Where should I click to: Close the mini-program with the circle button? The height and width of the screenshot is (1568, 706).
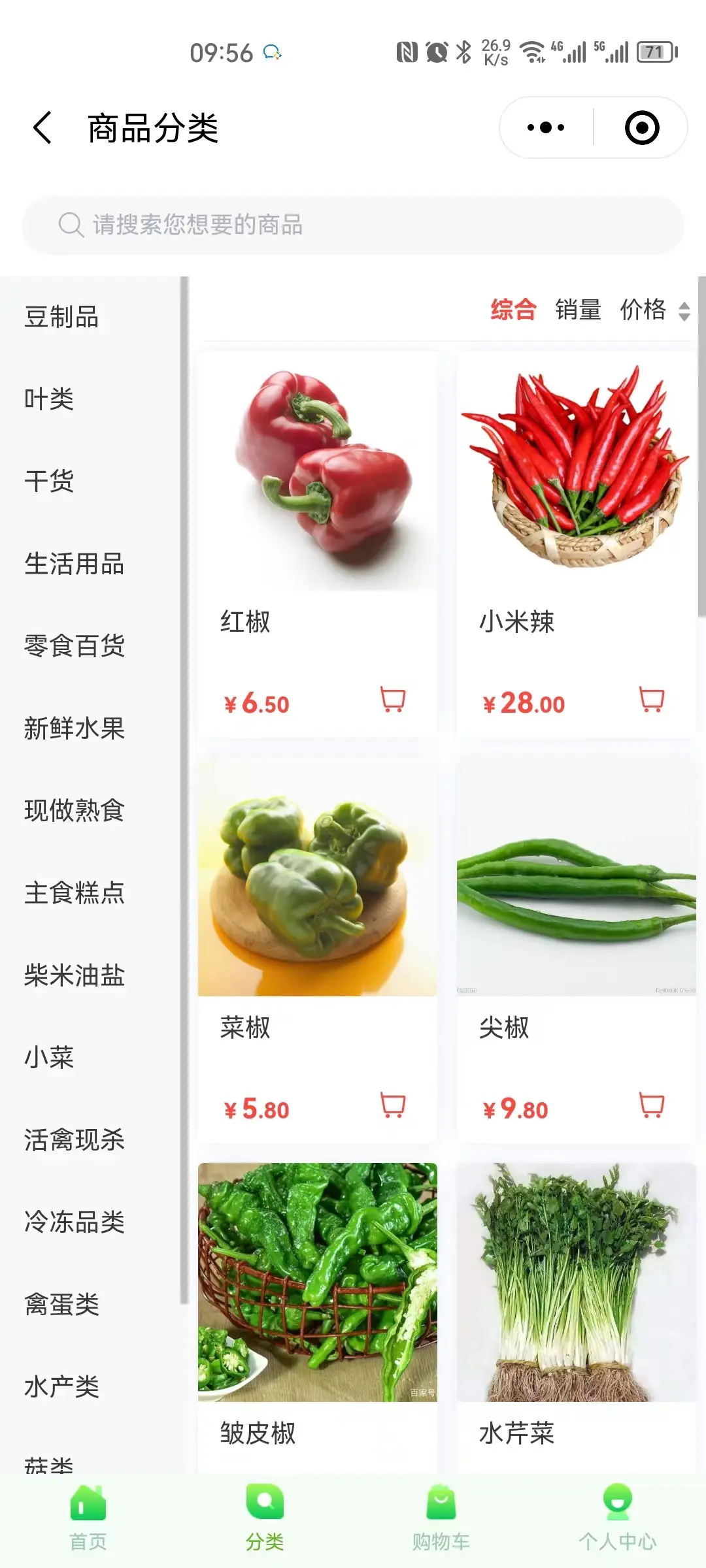[x=641, y=127]
